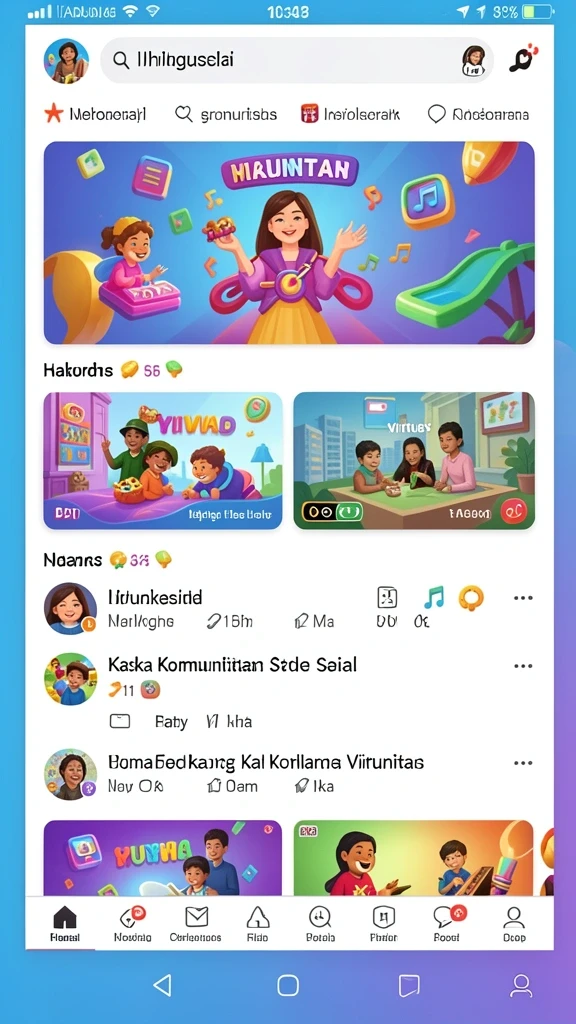Open the YIVAD card with three kids
The height and width of the screenshot is (1024, 576).
pyautogui.click(x=163, y=460)
